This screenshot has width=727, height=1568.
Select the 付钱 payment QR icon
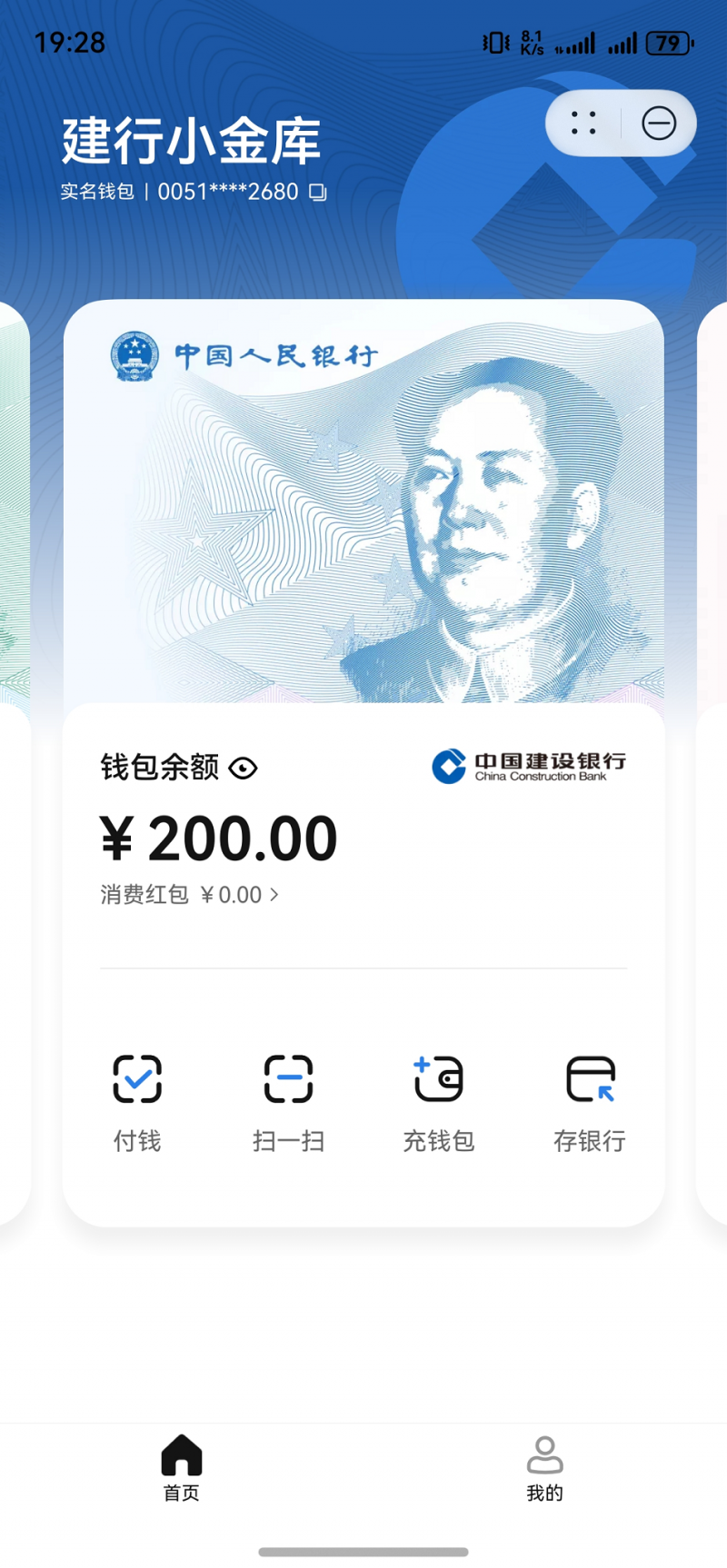click(x=136, y=1080)
